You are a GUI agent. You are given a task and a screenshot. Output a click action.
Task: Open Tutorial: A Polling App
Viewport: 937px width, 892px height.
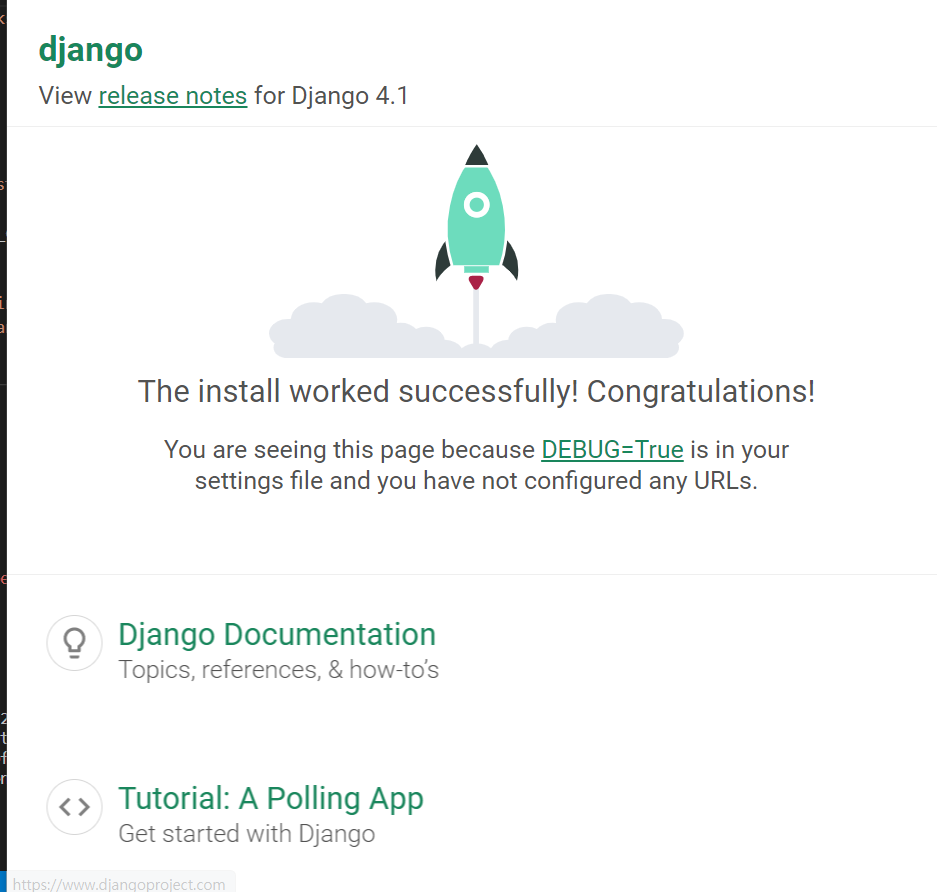[x=270, y=799]
